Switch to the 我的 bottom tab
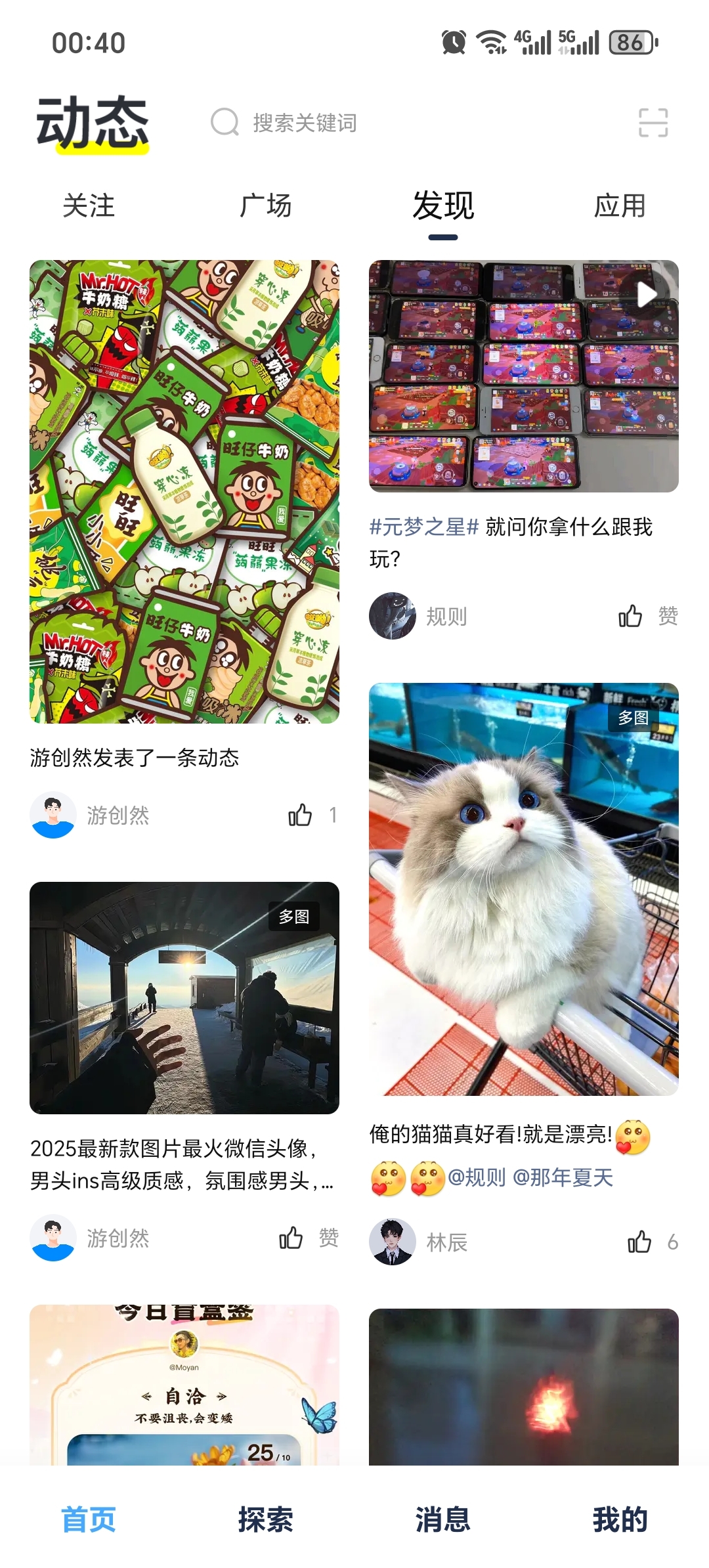 [x=620, y=1519]
